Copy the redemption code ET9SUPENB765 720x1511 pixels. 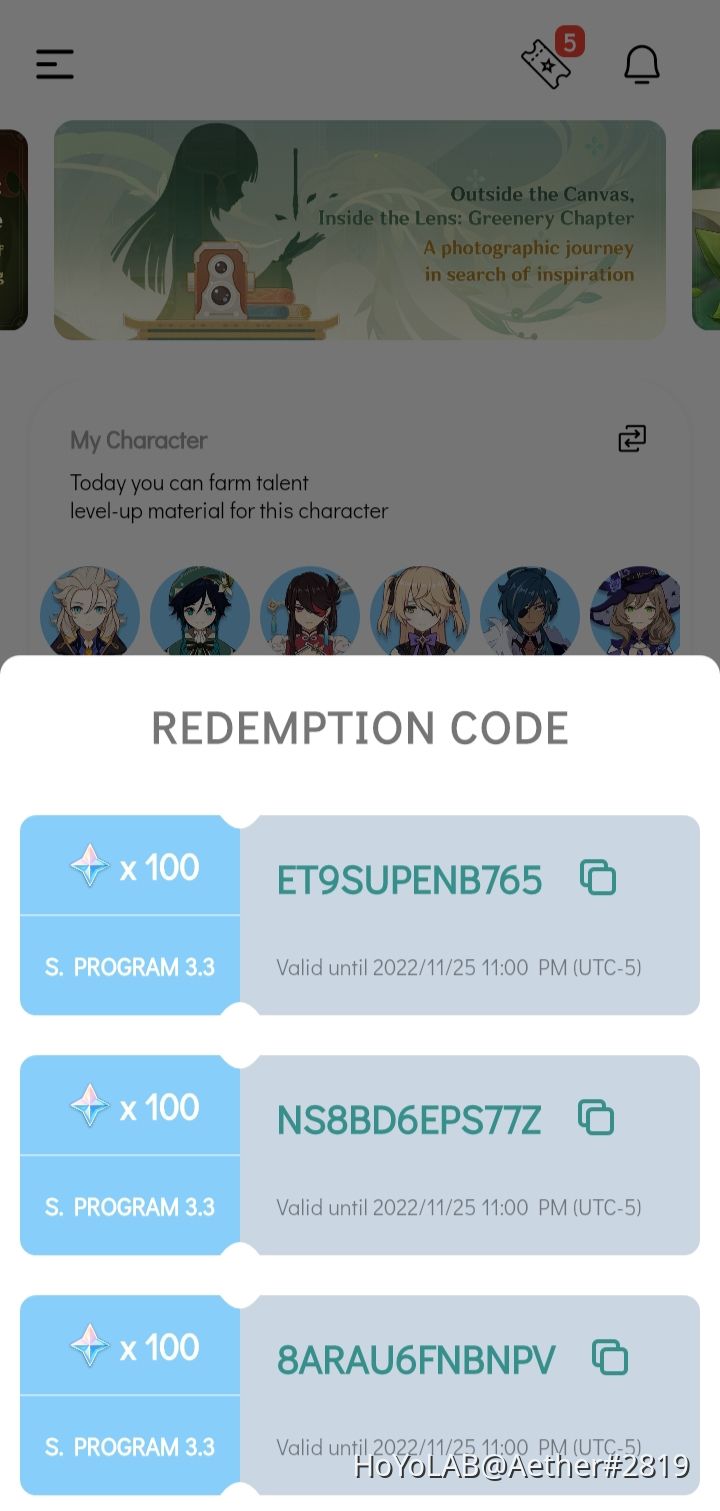pos(598,878)
